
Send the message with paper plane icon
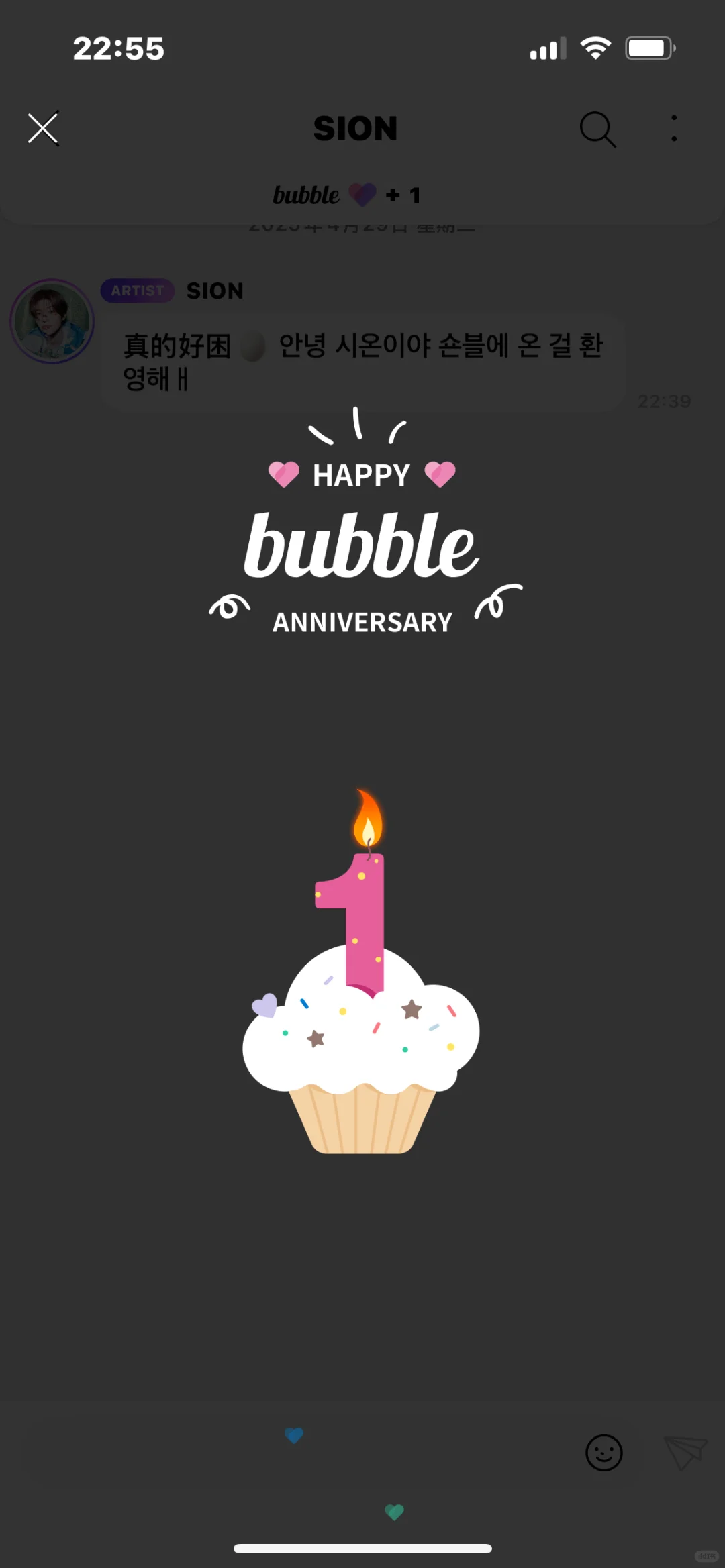(x=685, y=1453)
